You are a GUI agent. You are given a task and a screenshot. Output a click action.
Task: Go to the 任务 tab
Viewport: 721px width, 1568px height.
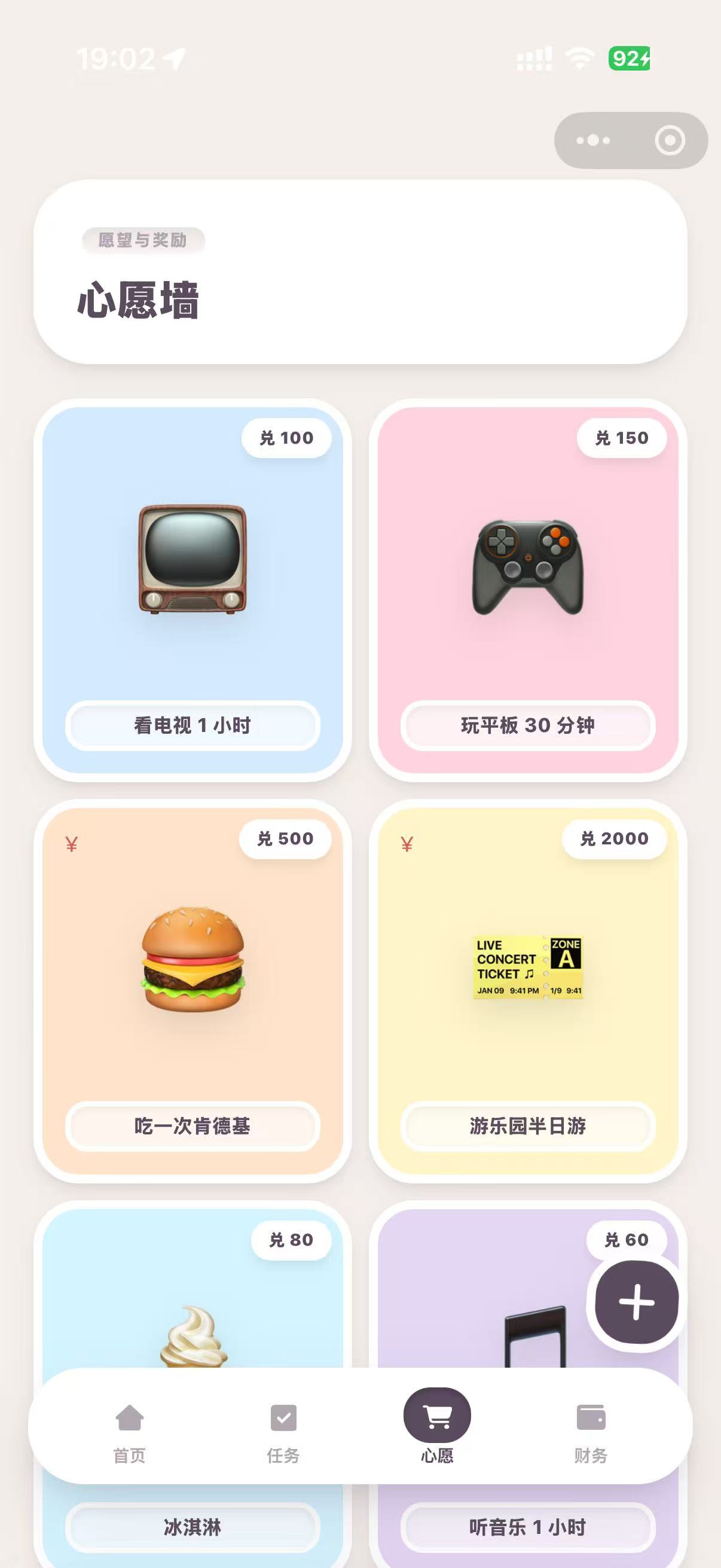283,1432
